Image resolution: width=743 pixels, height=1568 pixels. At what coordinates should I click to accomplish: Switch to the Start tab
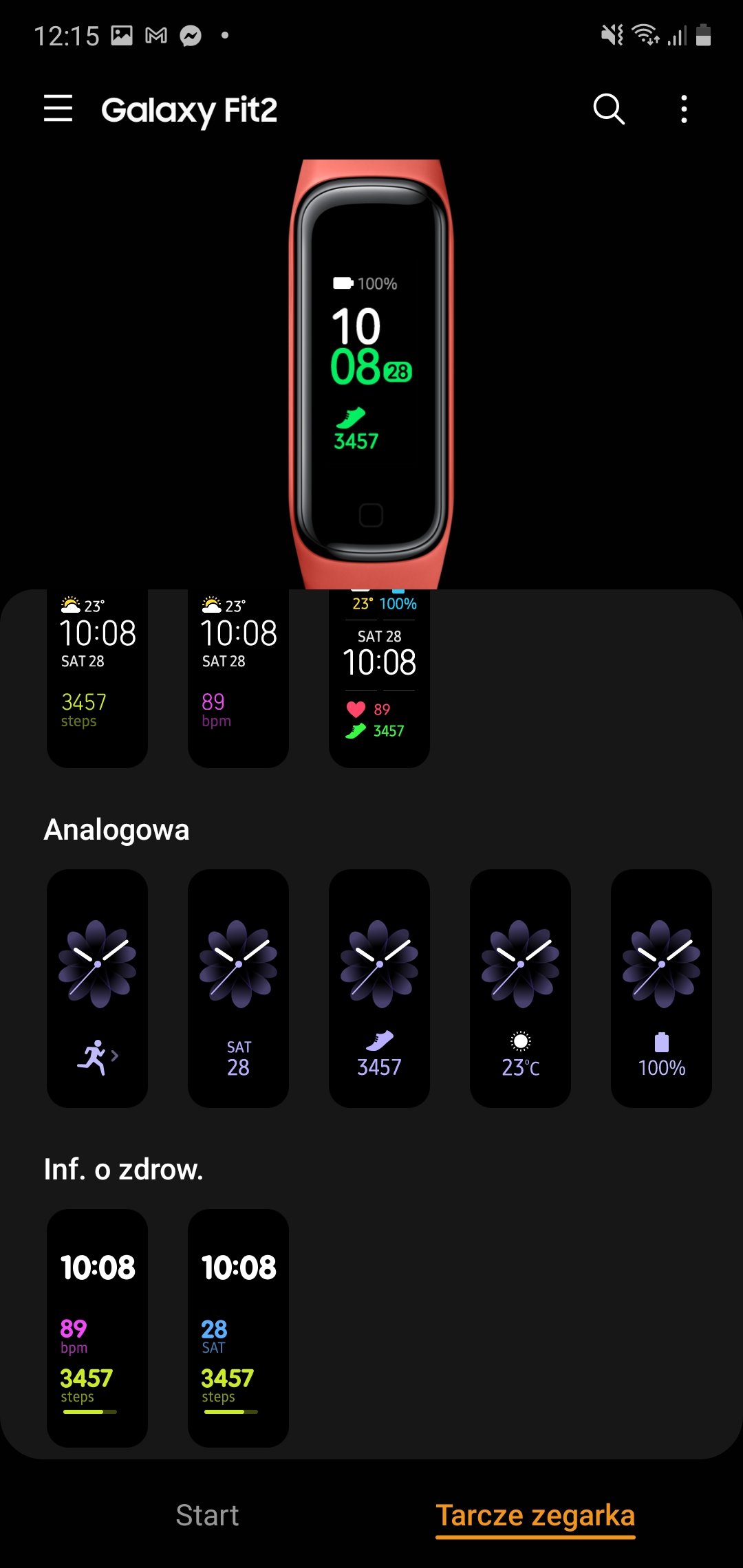coord(207,1515)
